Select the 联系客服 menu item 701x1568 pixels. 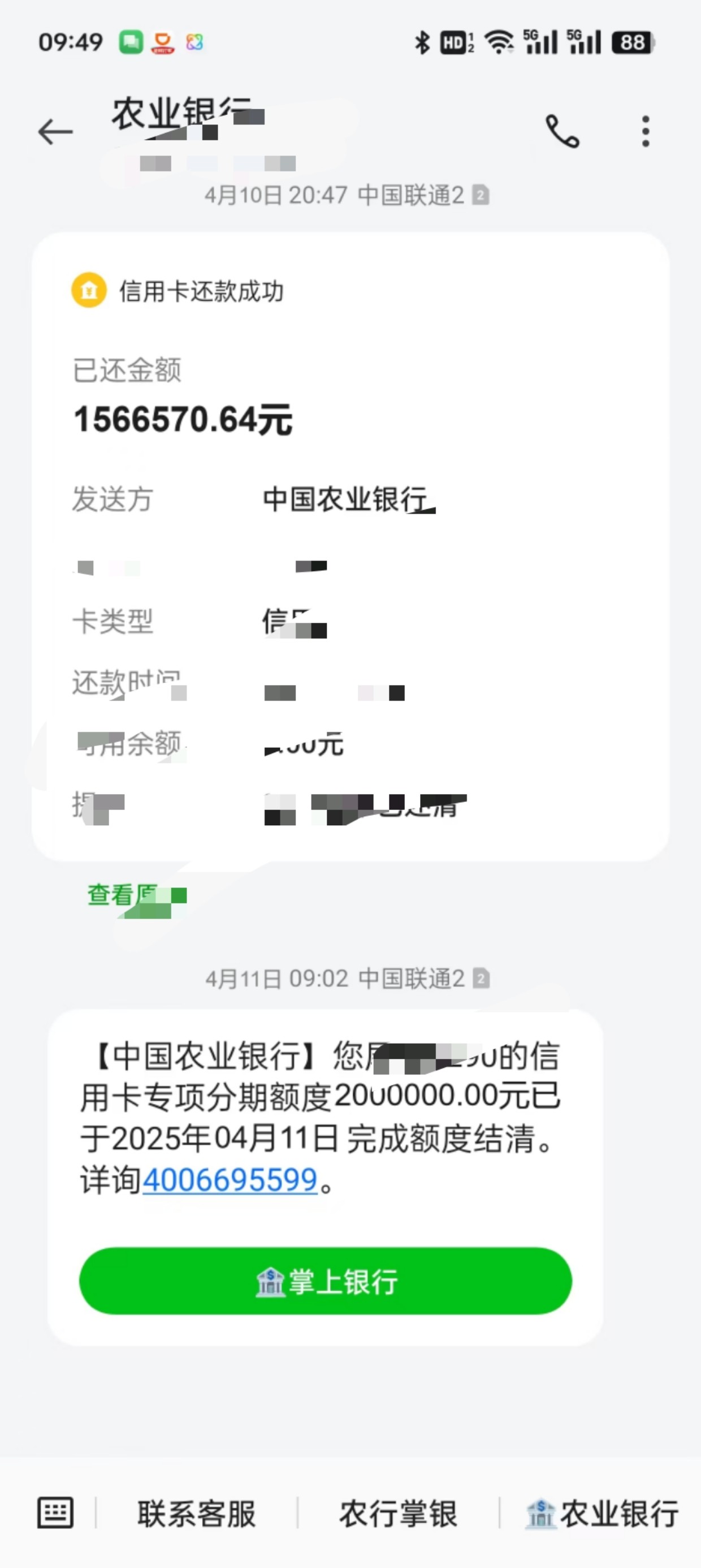tap(197, 1514)
